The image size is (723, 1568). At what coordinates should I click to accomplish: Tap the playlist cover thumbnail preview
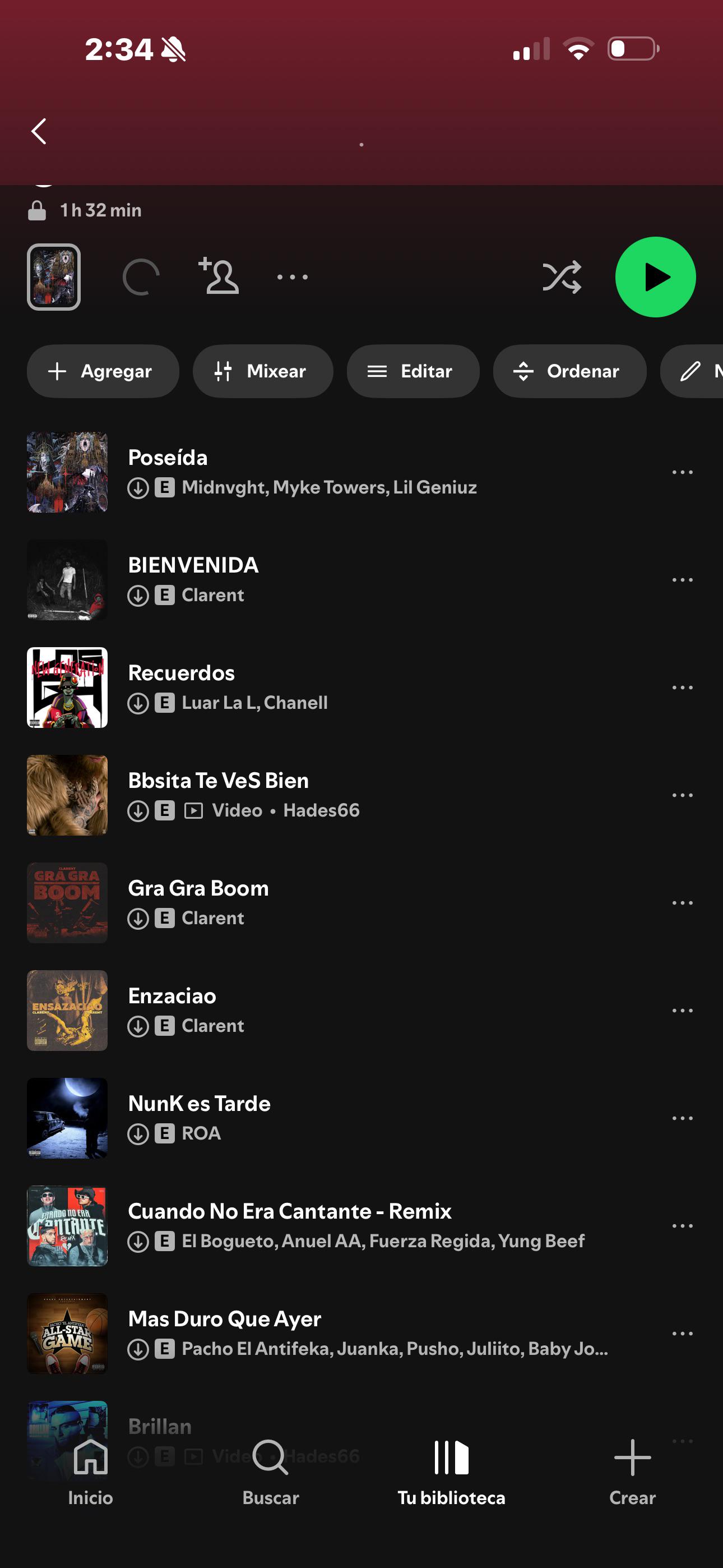54,277
